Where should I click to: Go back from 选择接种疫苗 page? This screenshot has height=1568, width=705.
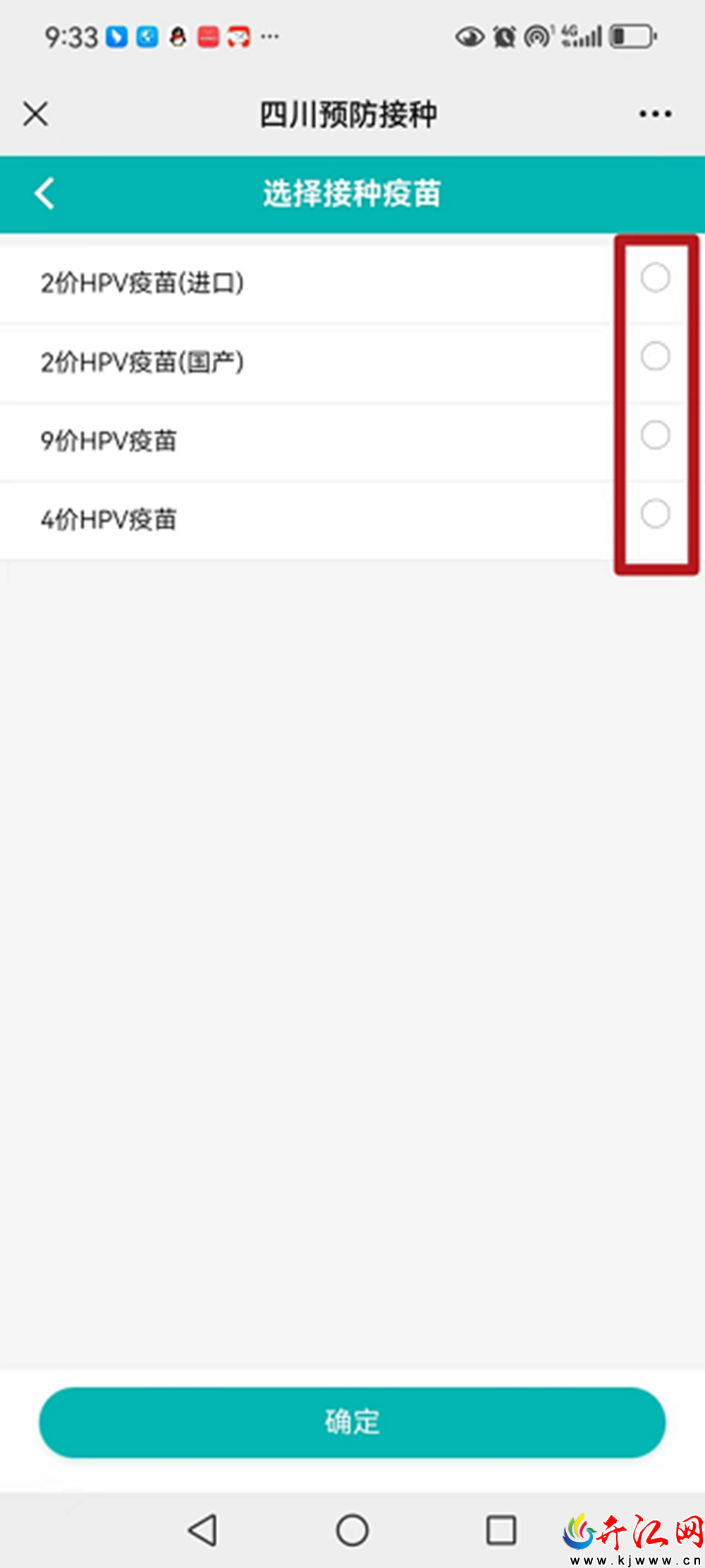point(44,193)
